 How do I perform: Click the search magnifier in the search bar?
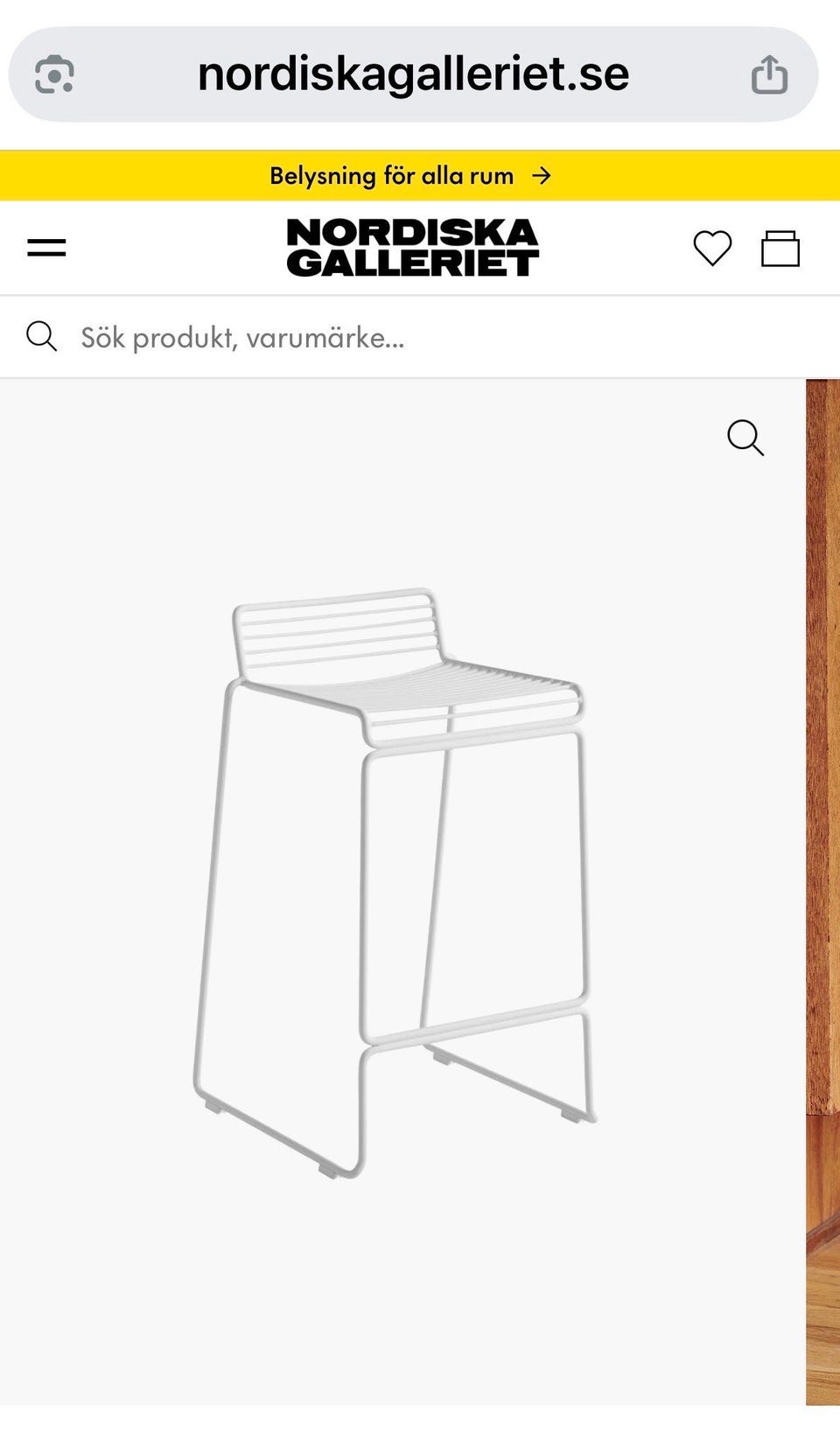coord(43,336)
